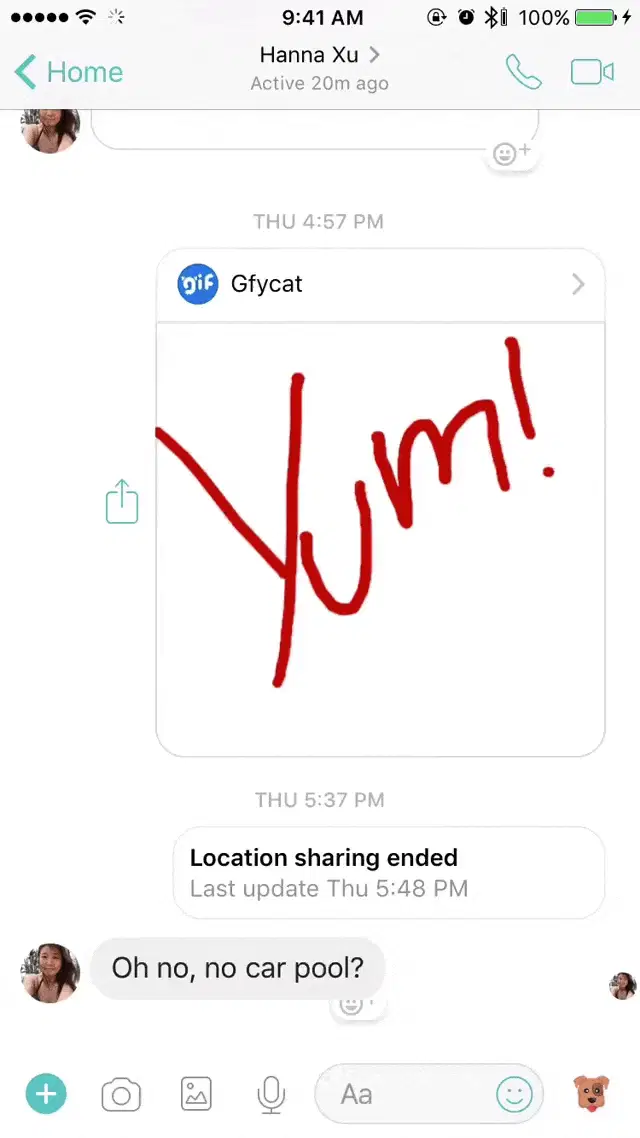Share the Yum! GIF
Image resolution: width=640 pixels, height=1138 pixels.
[x=121, y=501]
